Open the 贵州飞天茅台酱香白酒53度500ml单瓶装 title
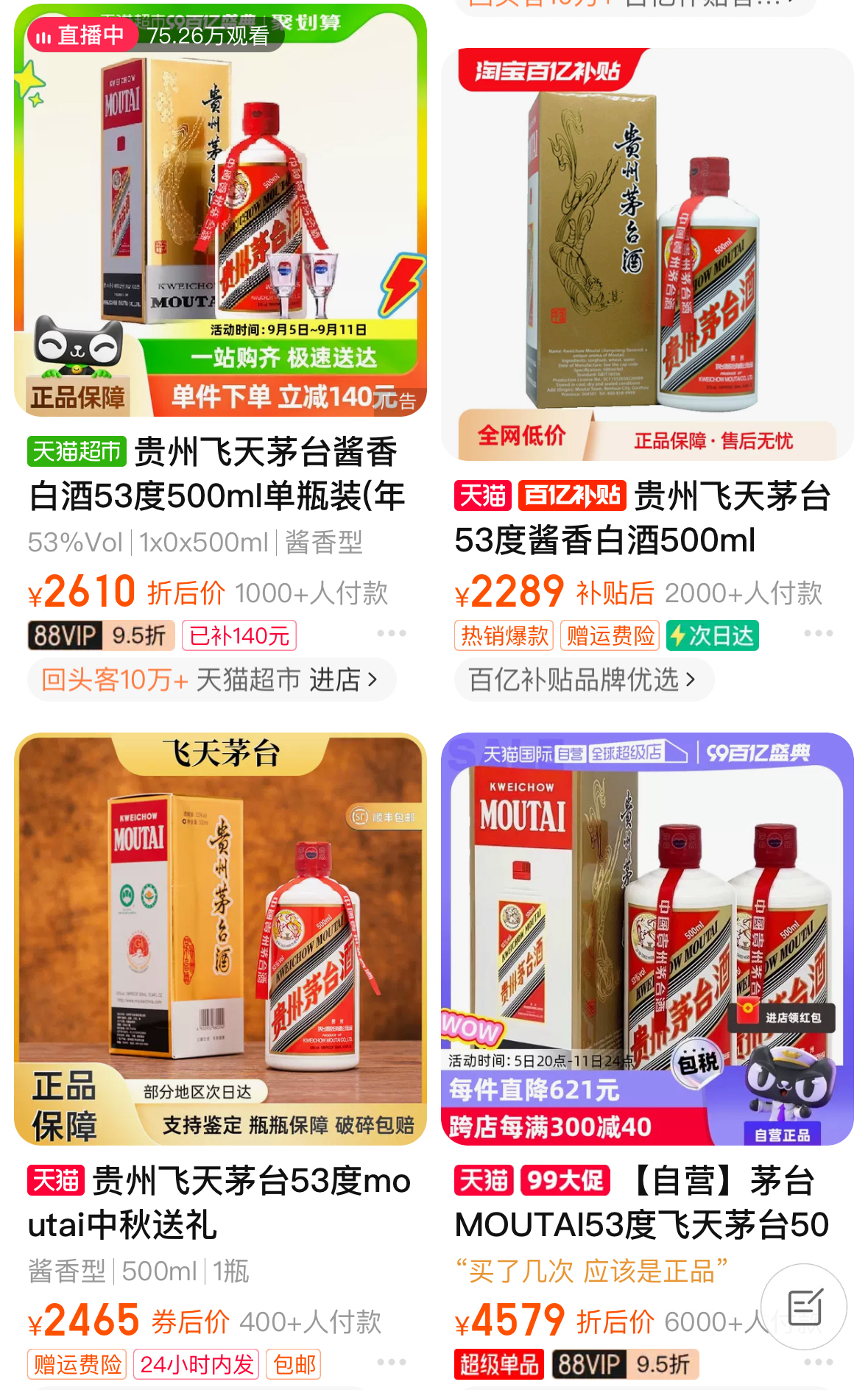The image size is (868, 1390). 216,474
